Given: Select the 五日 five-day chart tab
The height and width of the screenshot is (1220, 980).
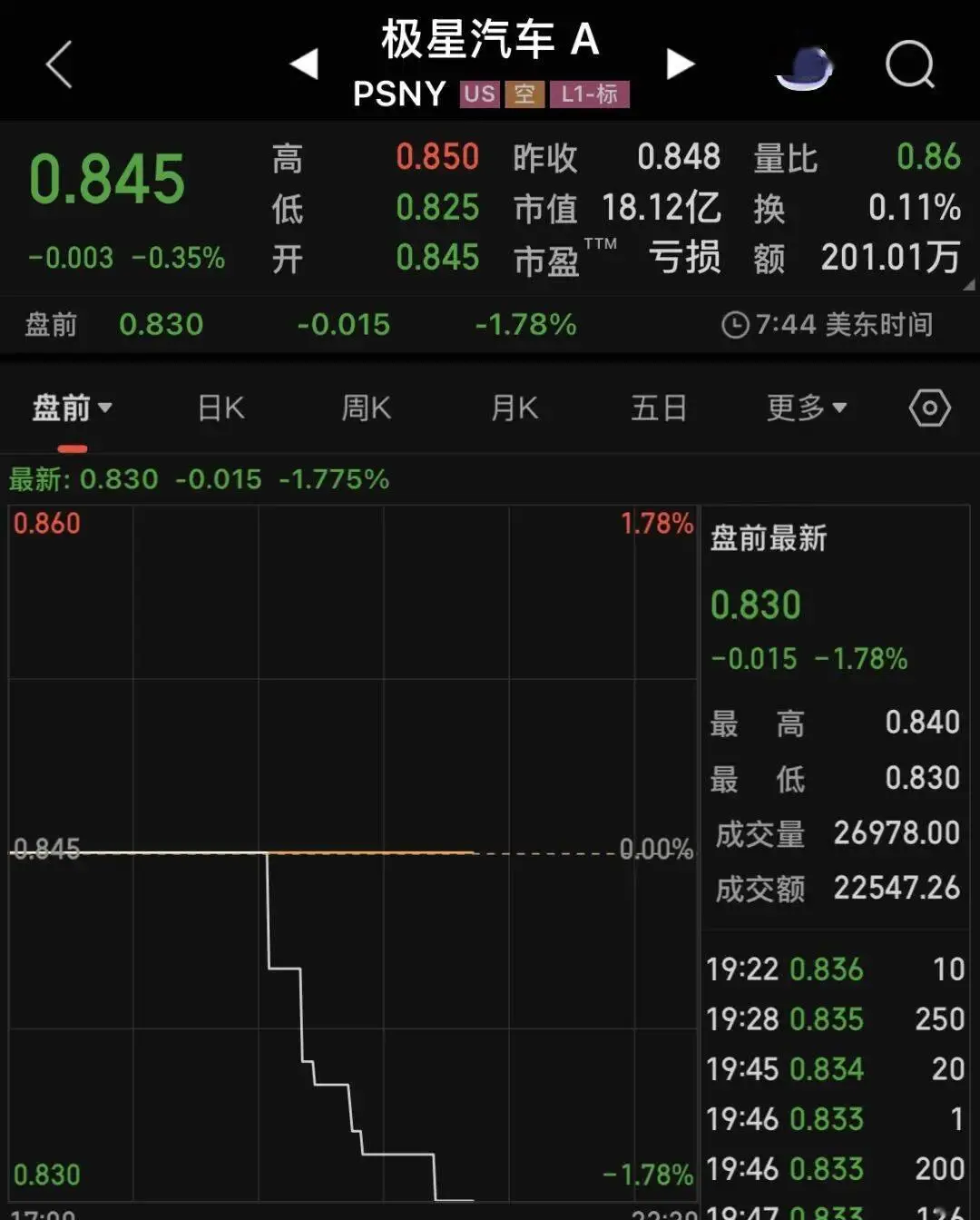Looking at the screenshot, I should 659,408.
